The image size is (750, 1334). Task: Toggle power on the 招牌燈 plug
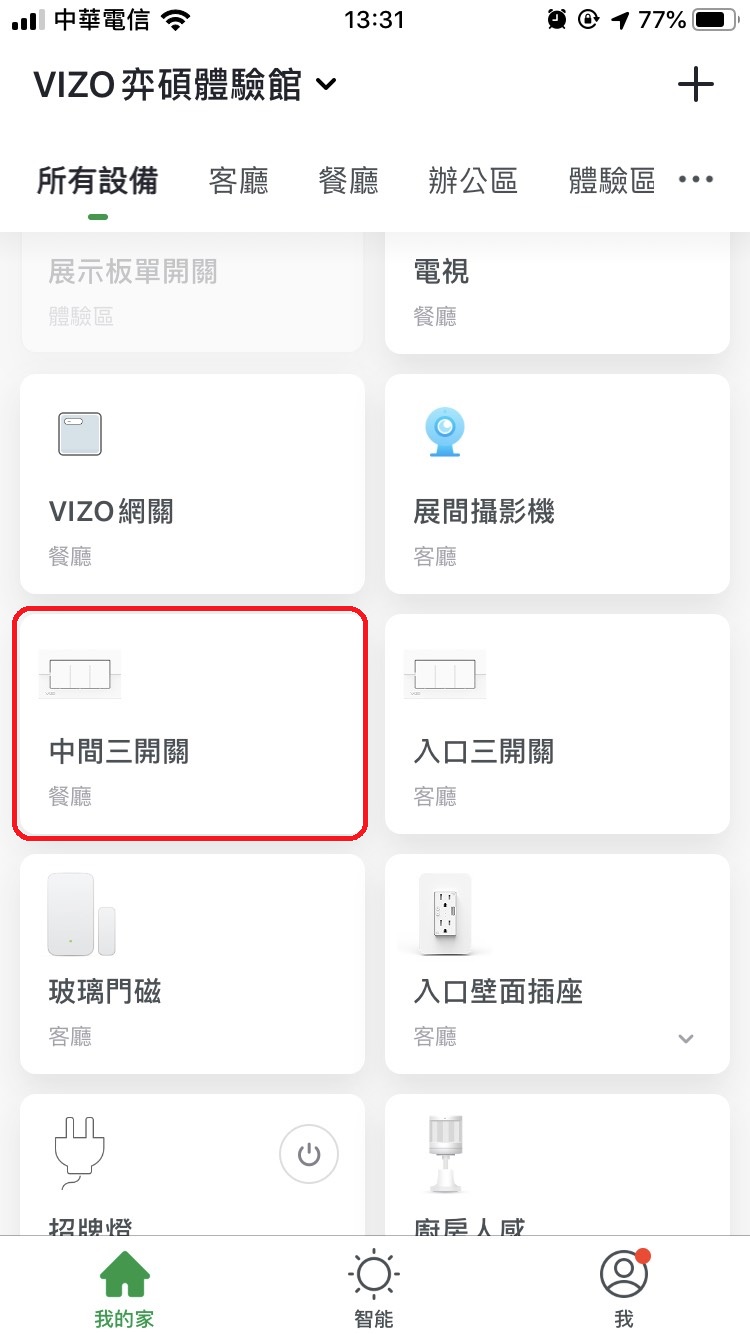click(x=309, y=1155)
